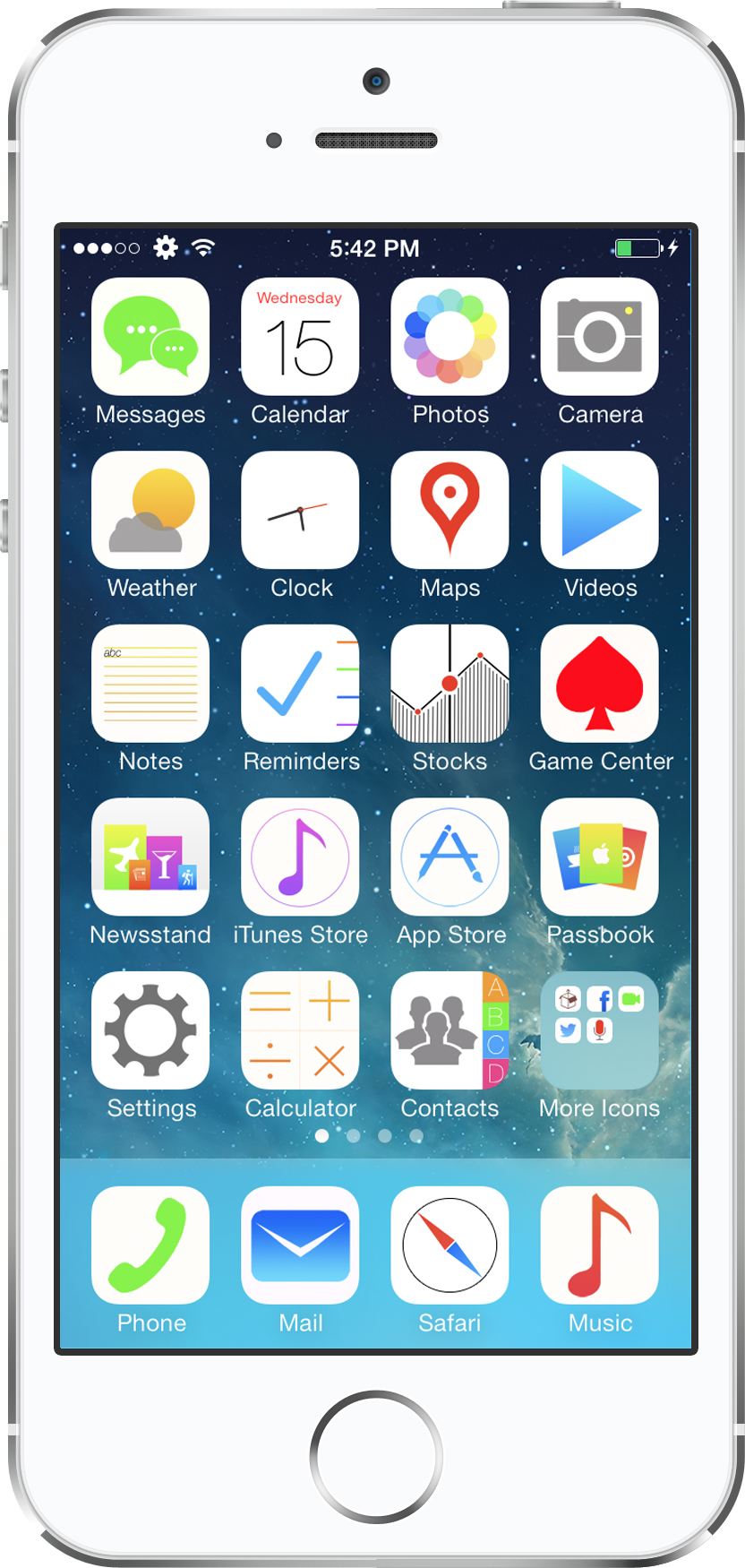Open the iTunes Store
Image resolution: width=745 pixels, height=1568 pixels.
300,857
